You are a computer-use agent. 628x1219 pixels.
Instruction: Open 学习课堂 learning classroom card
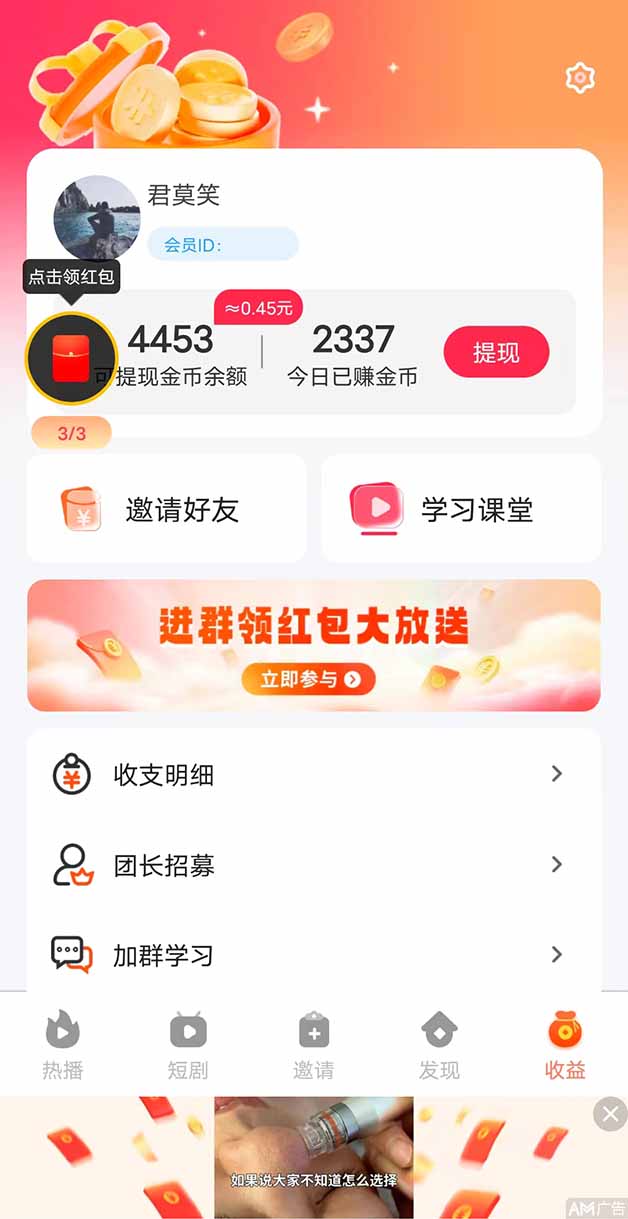461,509
